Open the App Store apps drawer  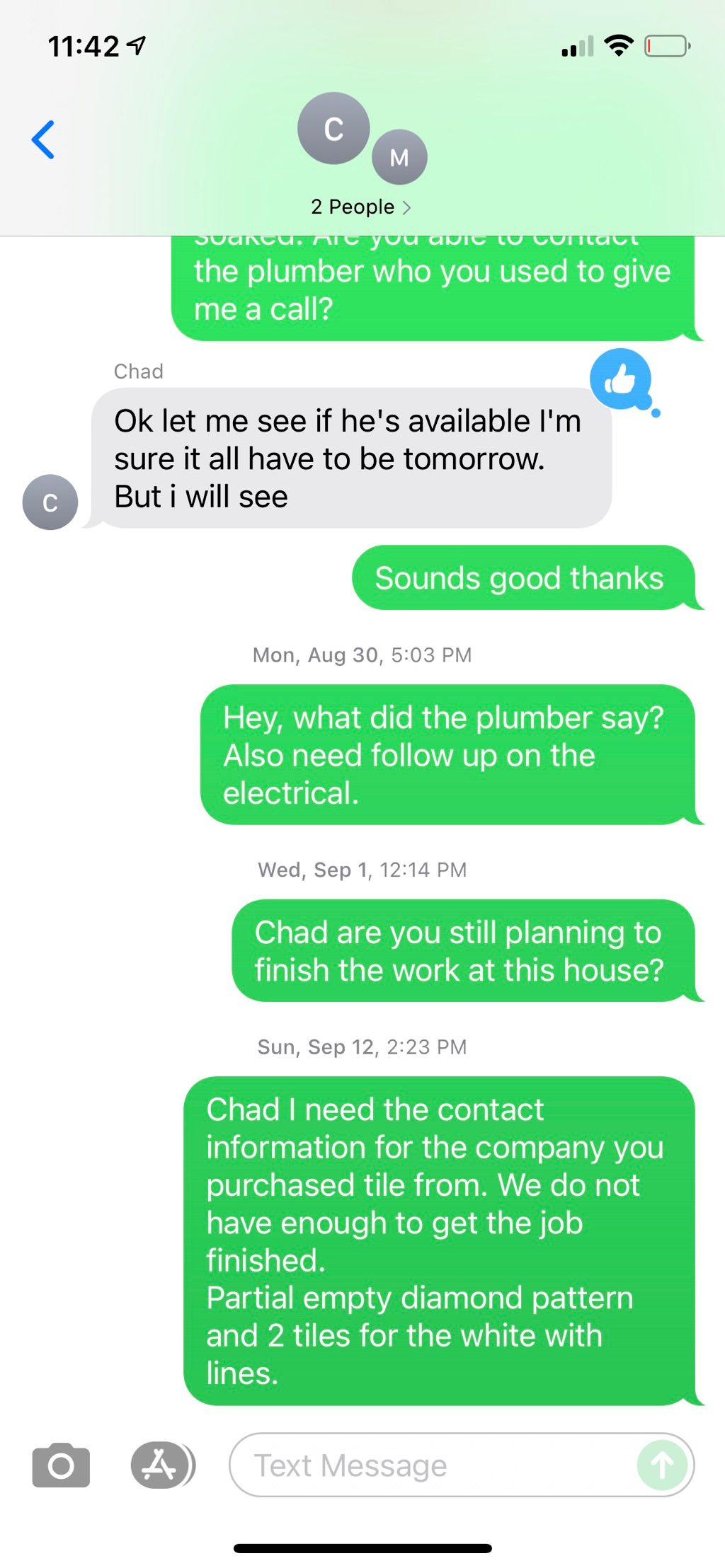click(x=161, y=1465)
